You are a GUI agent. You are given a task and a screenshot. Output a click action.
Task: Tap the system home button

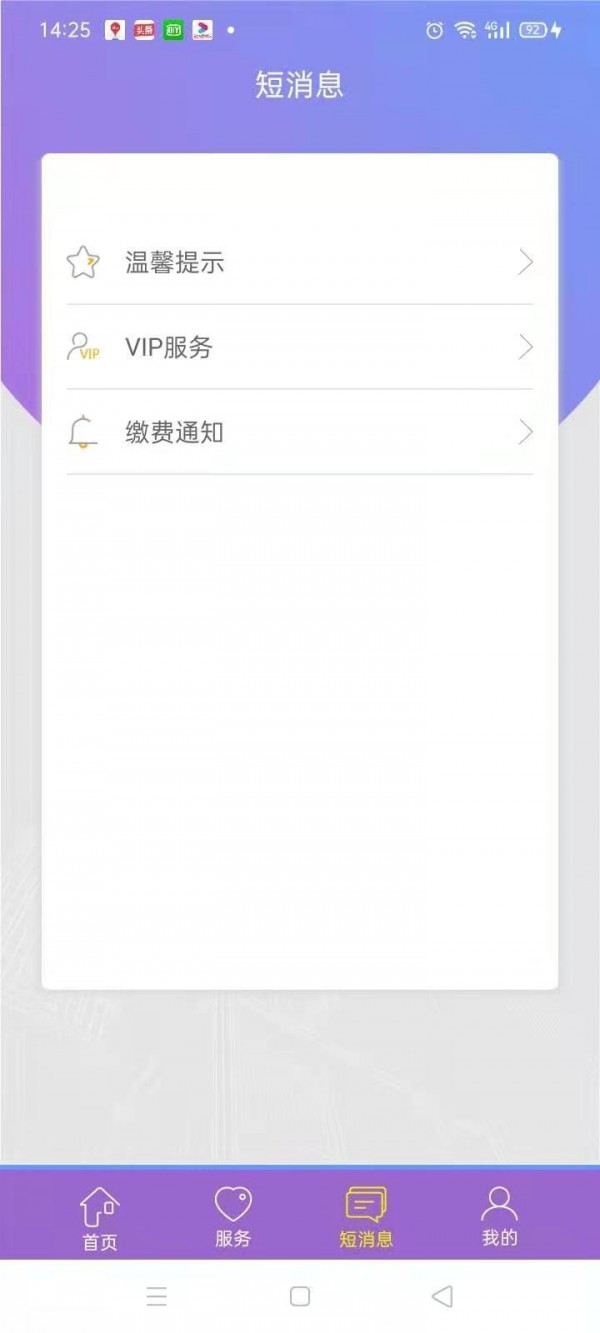pyautogui.click(x=299, y=1296)
